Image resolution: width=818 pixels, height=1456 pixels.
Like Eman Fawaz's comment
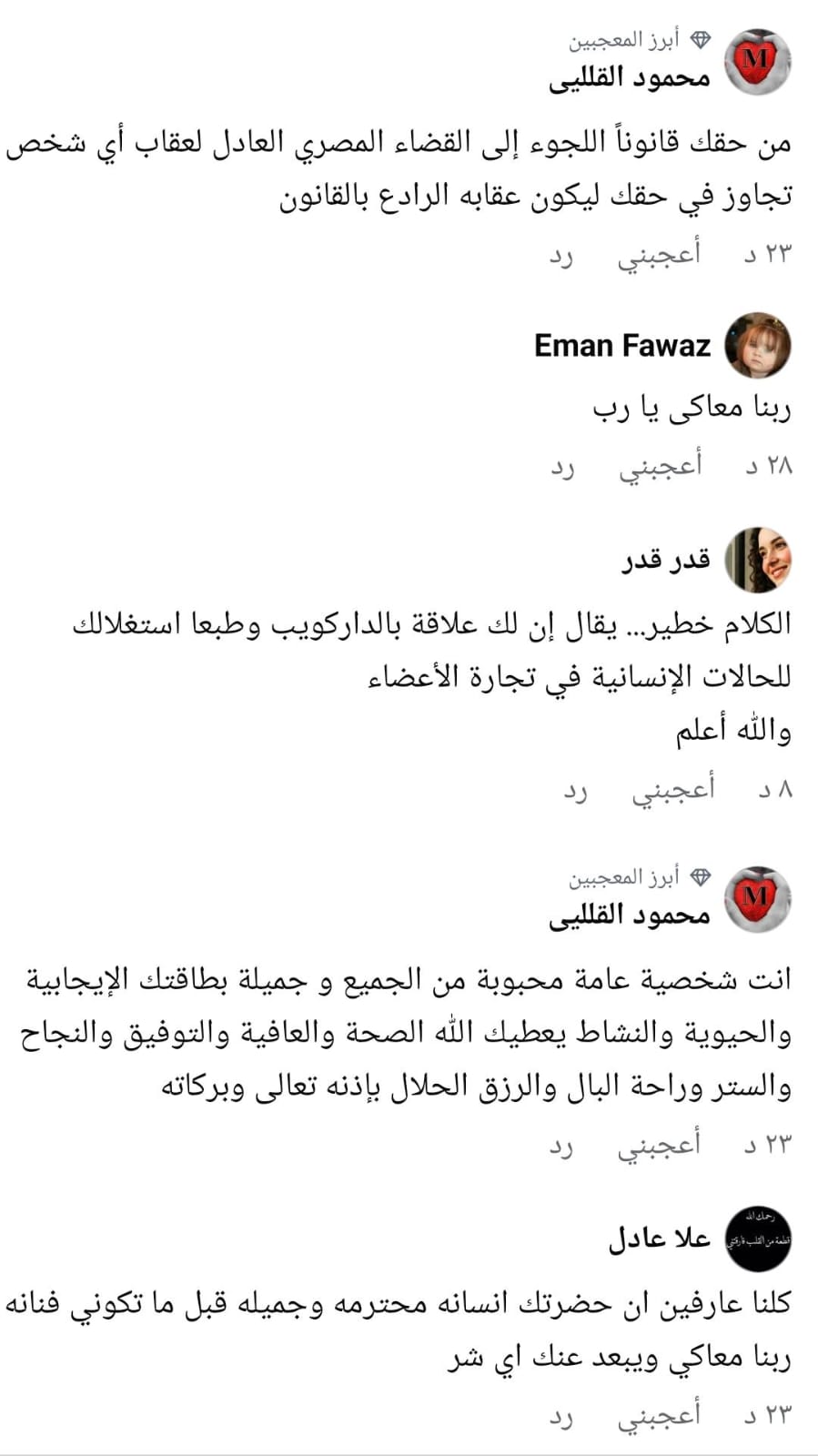coord(661,466)
